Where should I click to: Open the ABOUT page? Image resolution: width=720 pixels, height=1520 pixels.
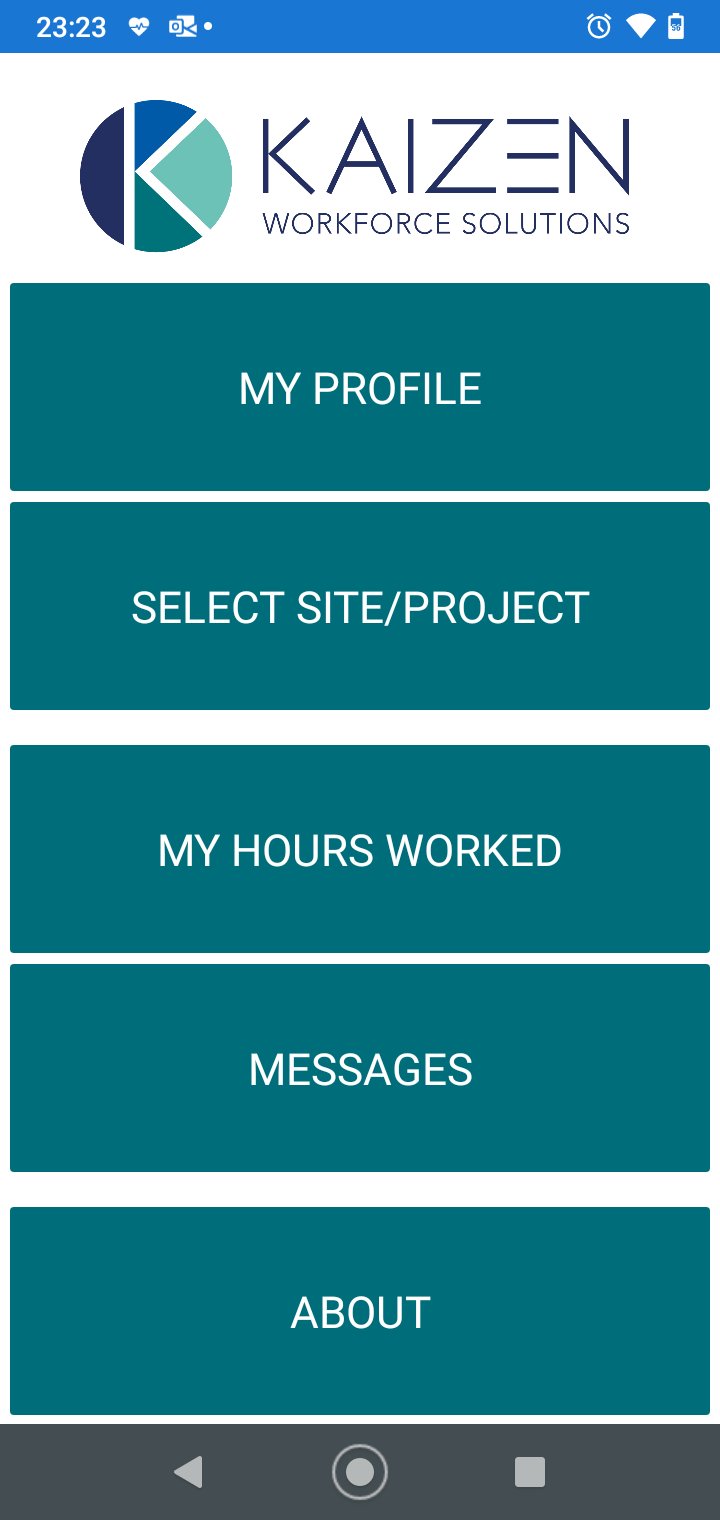click(x=359, y=1311)
